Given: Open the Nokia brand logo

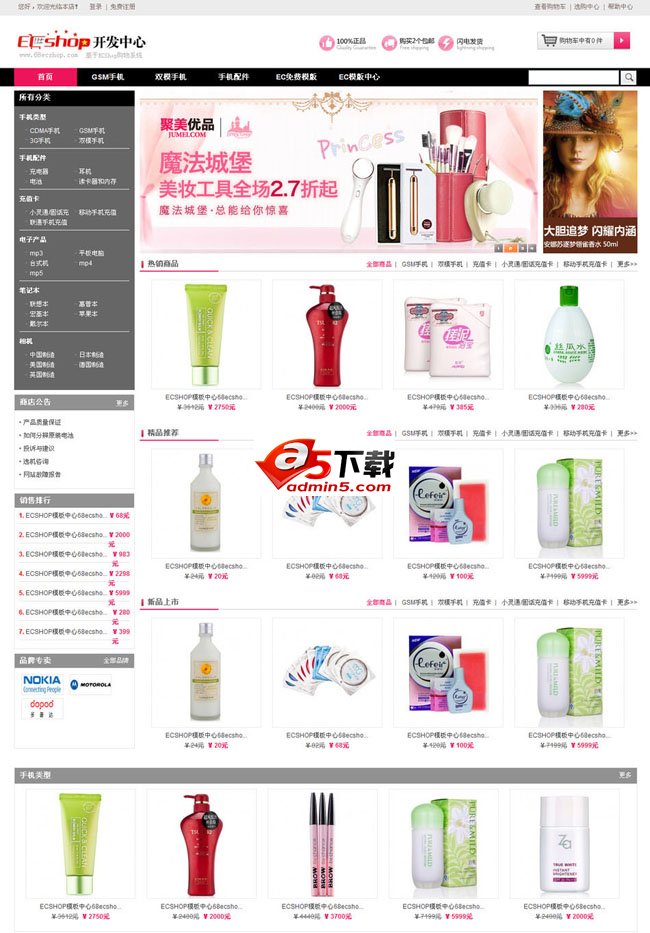Looking at the screenshot, I should (x=42, y=684).
